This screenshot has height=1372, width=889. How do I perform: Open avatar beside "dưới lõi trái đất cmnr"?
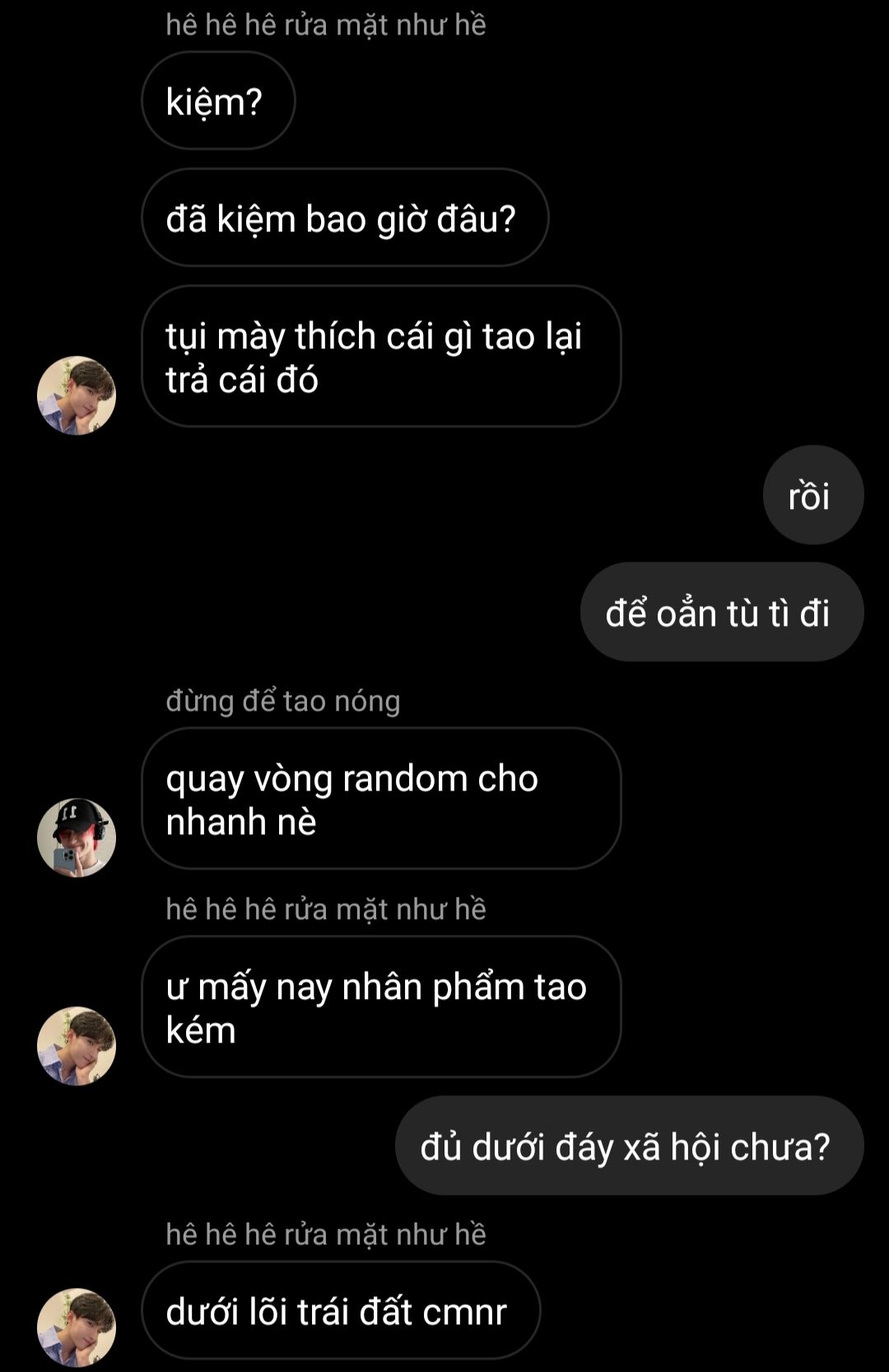[x=77, y=1328]
